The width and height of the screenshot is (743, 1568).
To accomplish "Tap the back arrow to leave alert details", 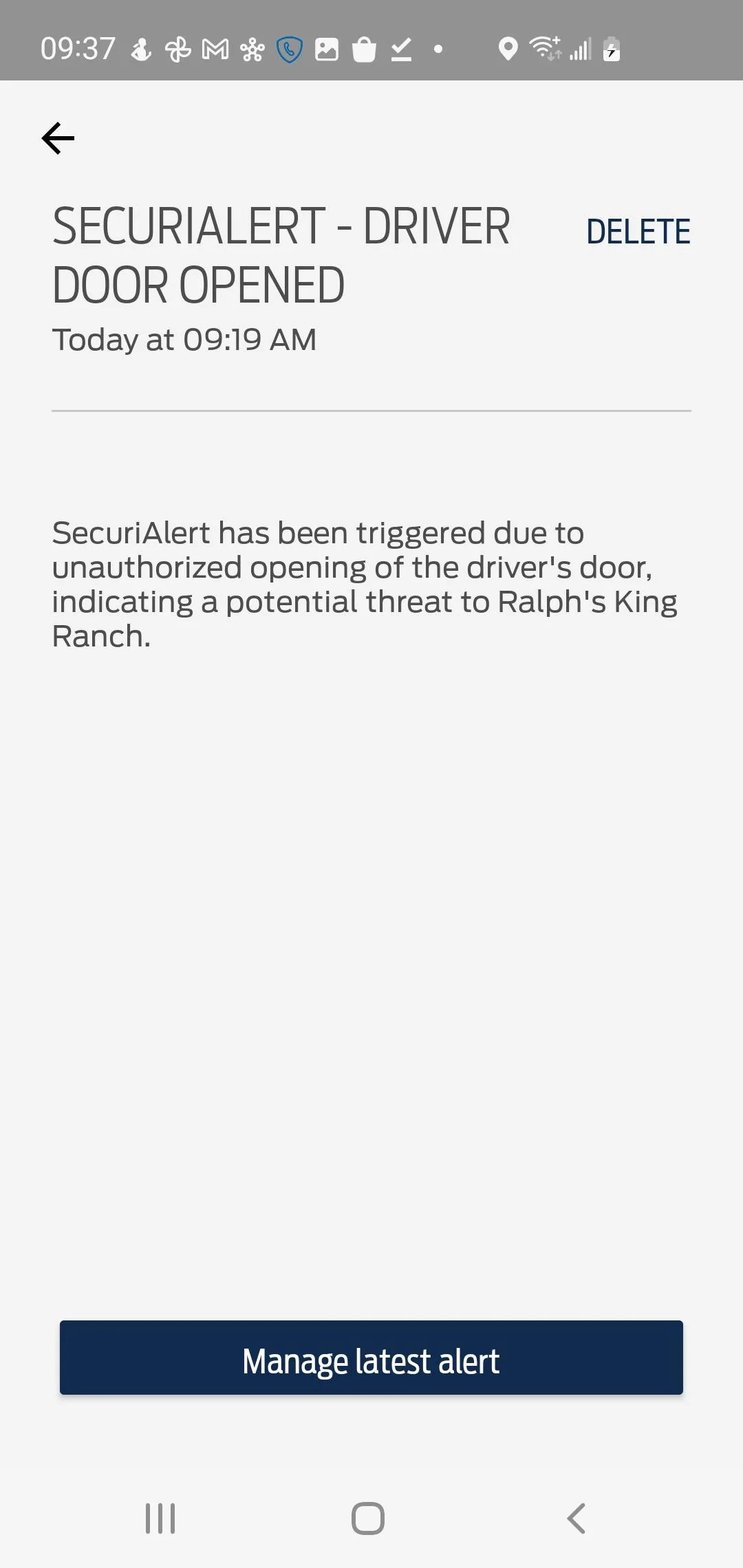I will coord(58,138).
